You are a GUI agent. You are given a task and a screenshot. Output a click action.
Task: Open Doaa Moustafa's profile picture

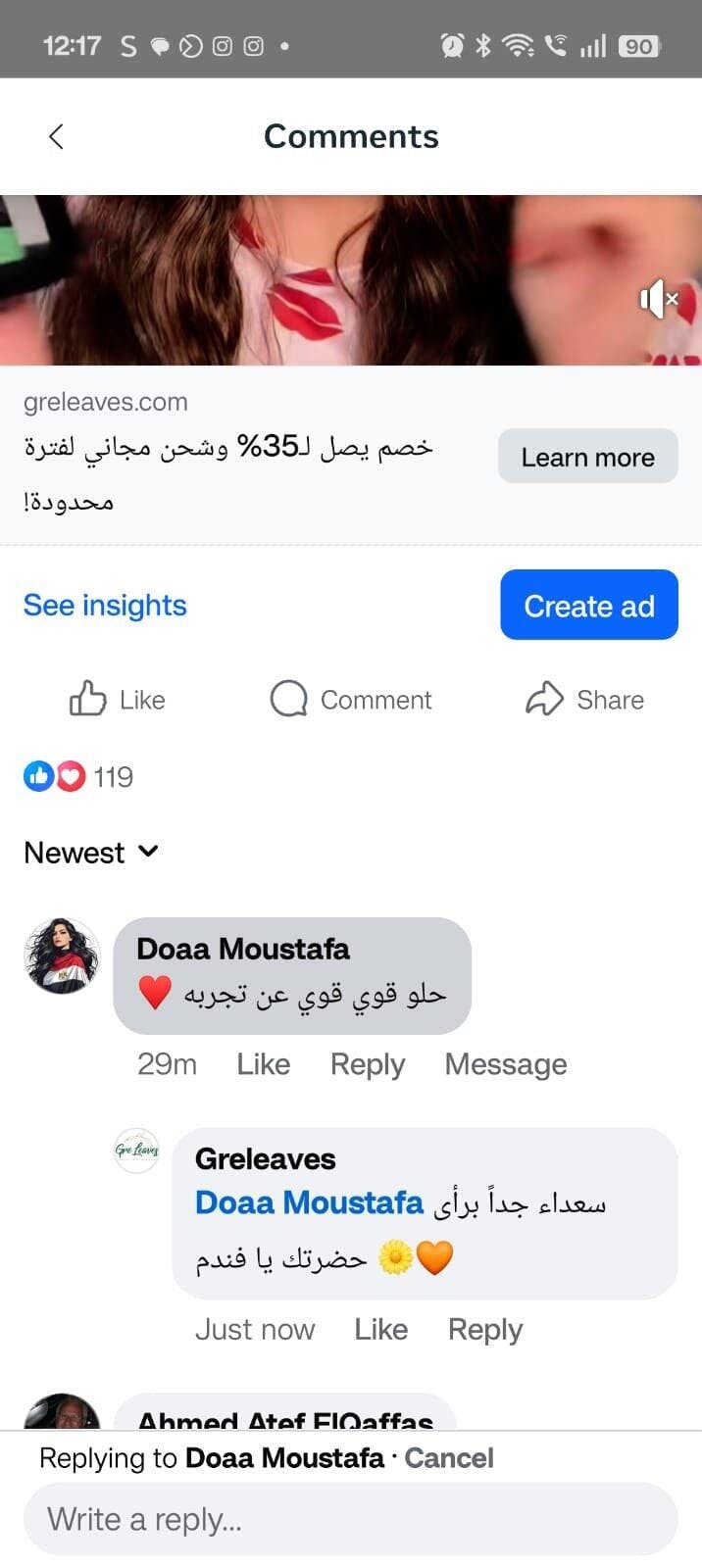point(62,956)
